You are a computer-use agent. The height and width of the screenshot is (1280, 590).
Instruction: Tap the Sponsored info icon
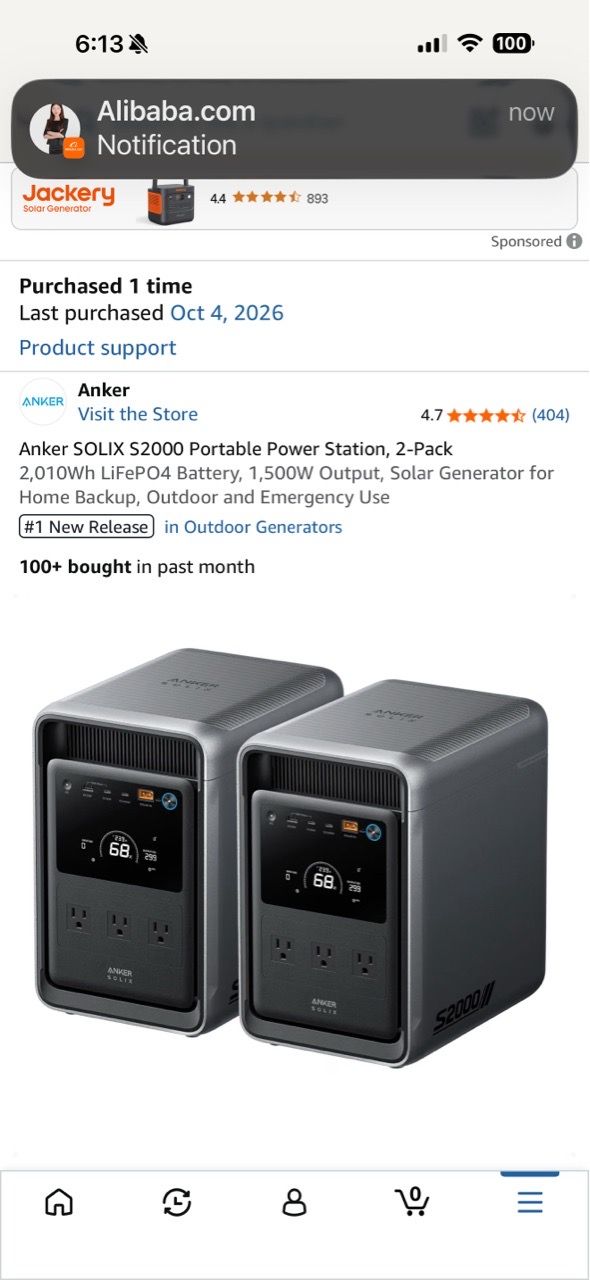click(574, 241)
